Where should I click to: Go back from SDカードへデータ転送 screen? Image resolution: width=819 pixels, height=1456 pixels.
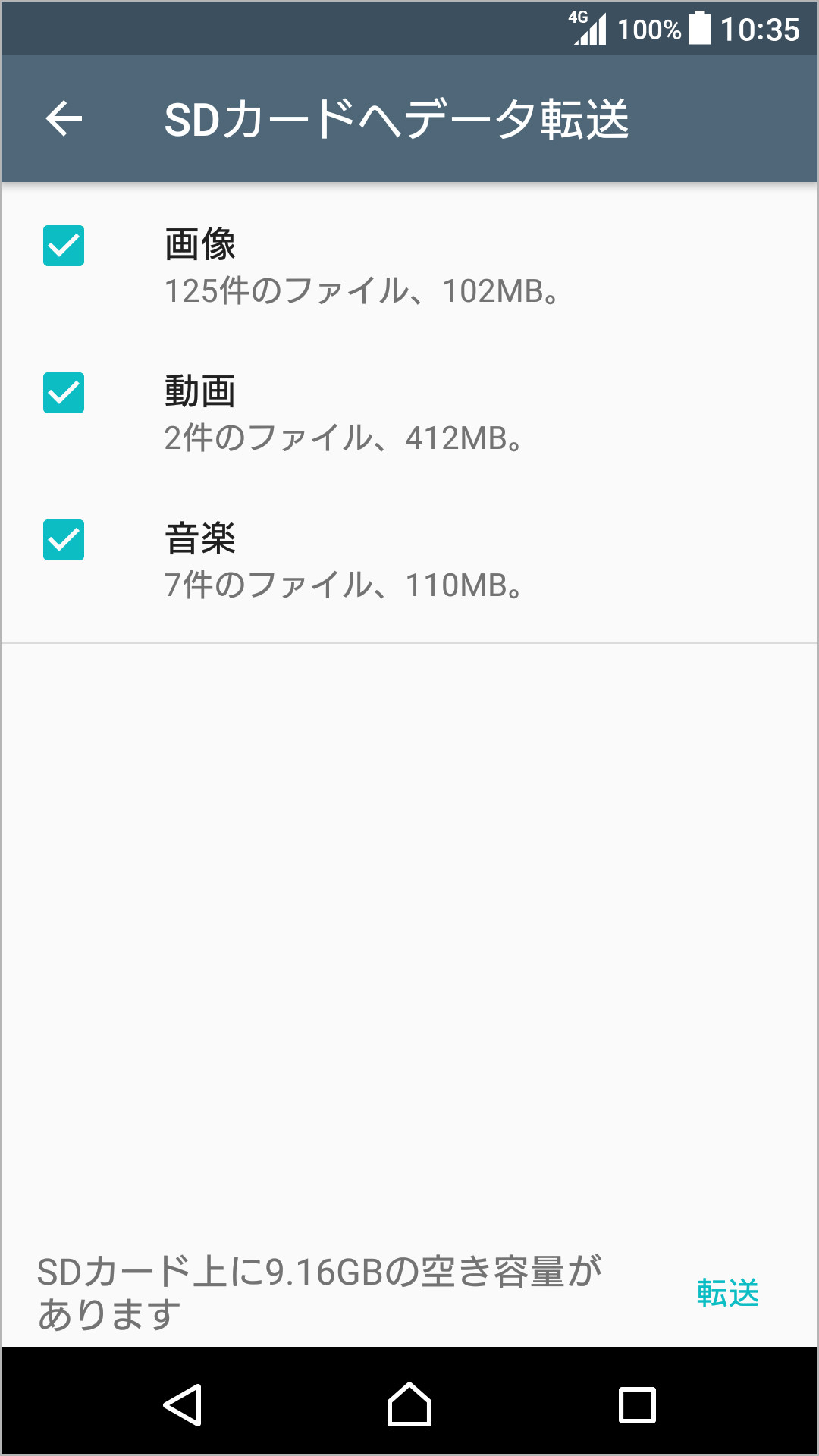[64, 119]
